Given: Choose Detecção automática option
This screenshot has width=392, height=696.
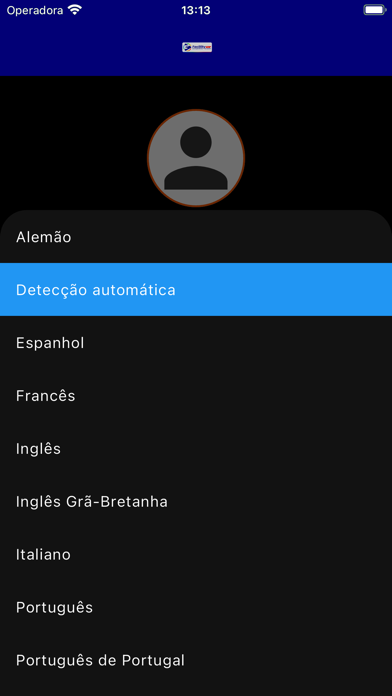Looking at the screenshot, I should (196, 290).
